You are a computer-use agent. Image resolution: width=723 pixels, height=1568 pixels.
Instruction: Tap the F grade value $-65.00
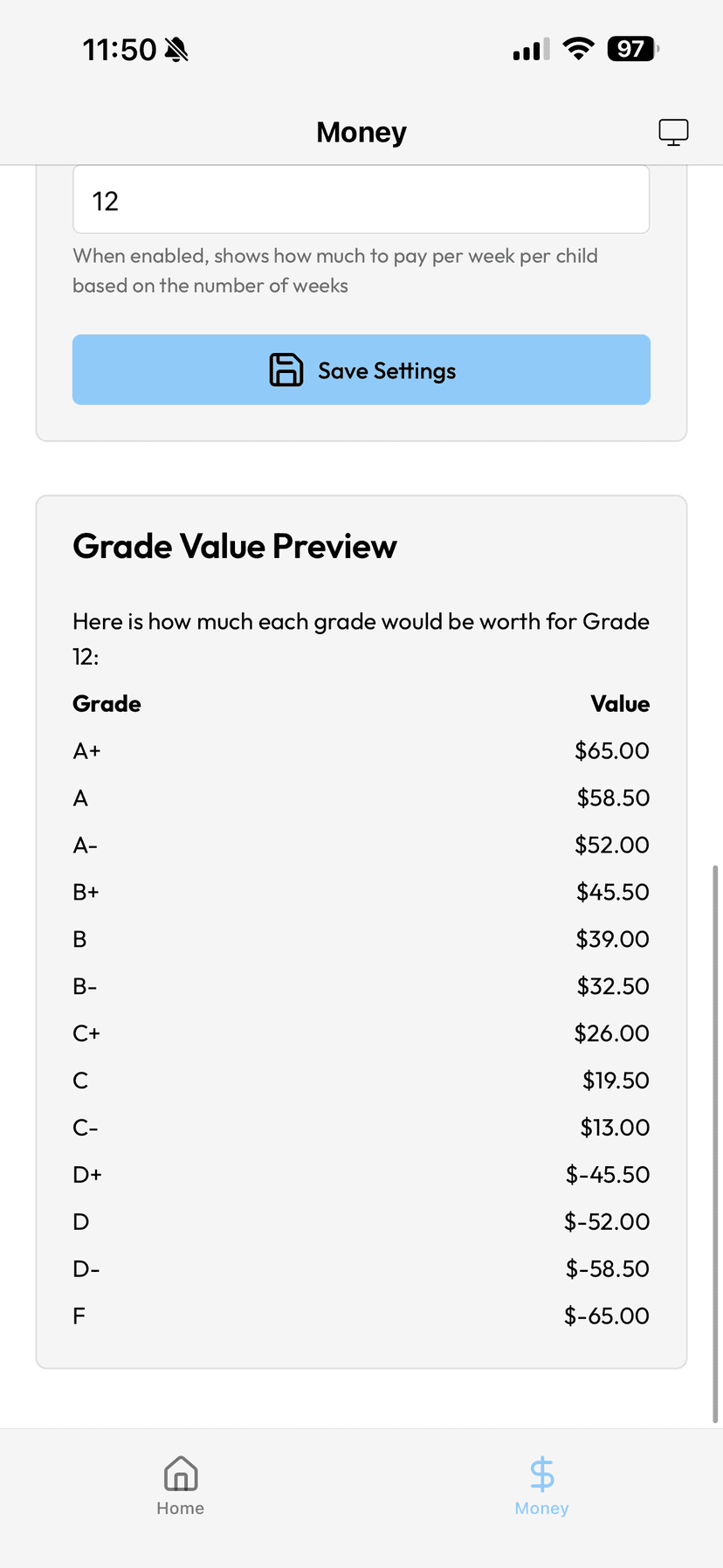pos(607,1316)
